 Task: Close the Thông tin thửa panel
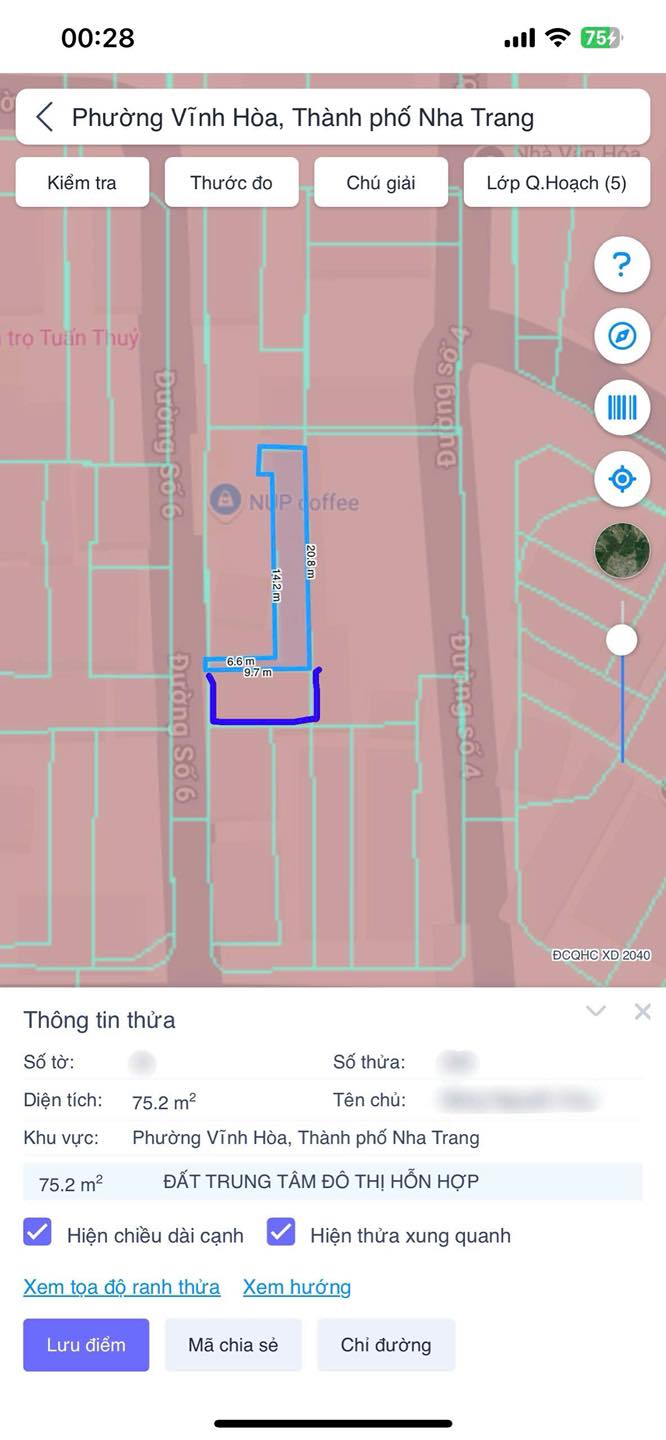[643, 1011]
